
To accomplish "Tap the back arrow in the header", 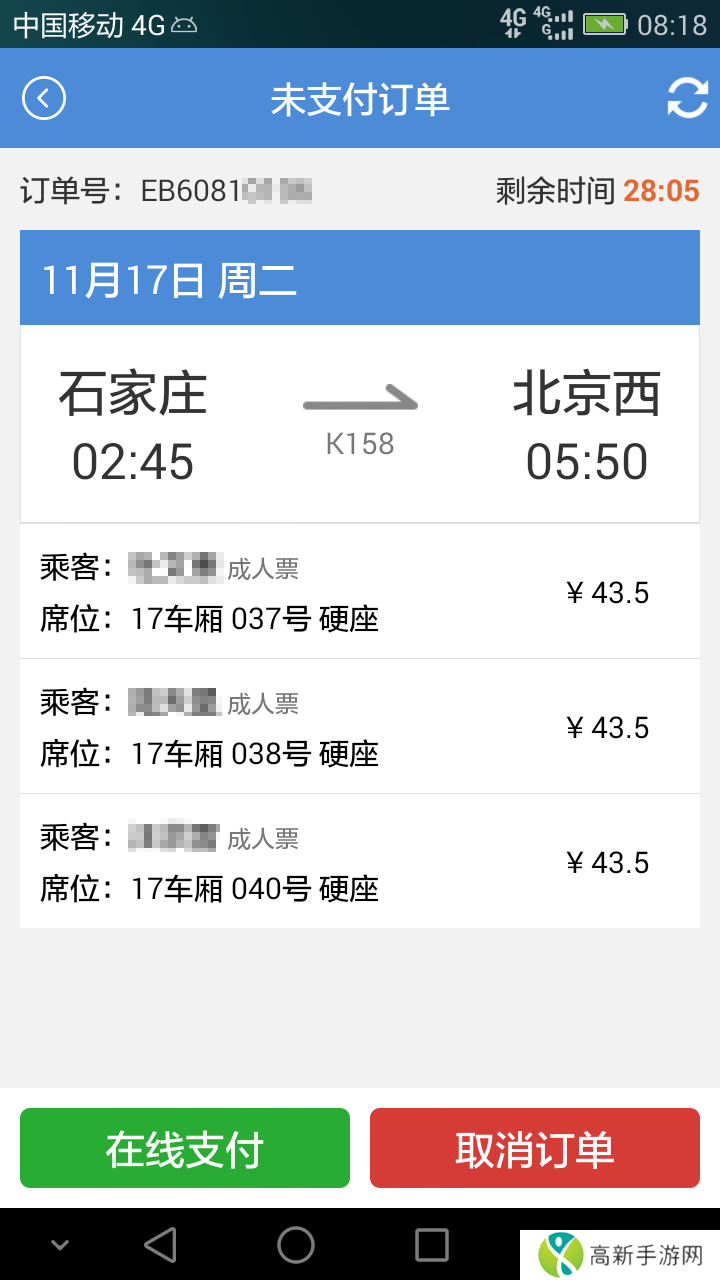I will click(43, 98).
